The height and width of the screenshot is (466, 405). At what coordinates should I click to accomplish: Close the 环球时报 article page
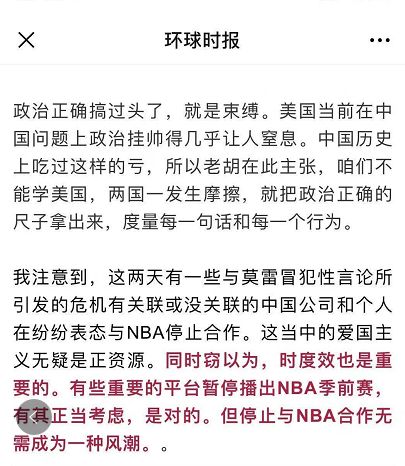click(x=26, y=40)
